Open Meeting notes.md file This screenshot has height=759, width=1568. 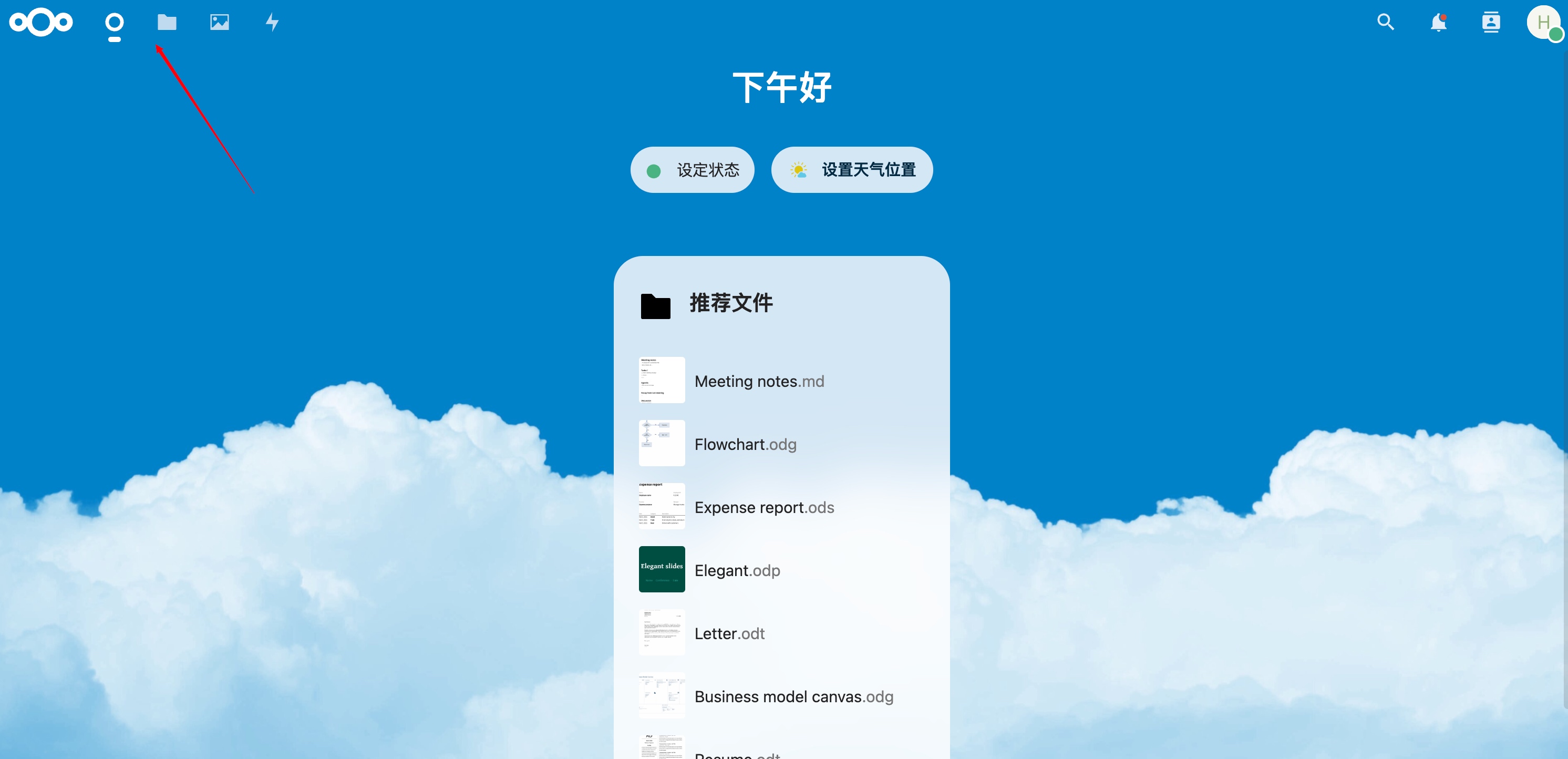(758, 381)
